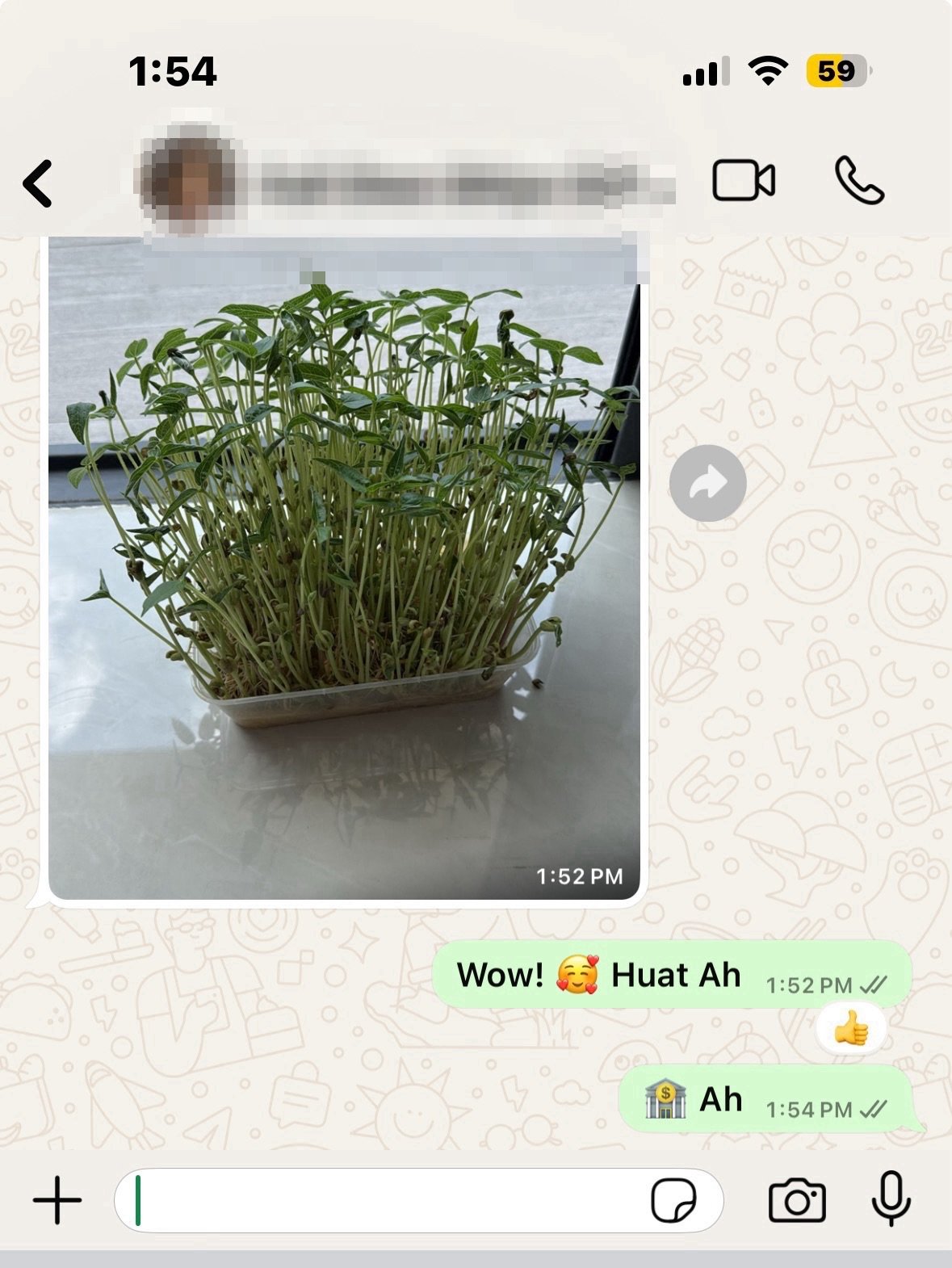Start a video call

pyautogui.click(x=743, y=180)
